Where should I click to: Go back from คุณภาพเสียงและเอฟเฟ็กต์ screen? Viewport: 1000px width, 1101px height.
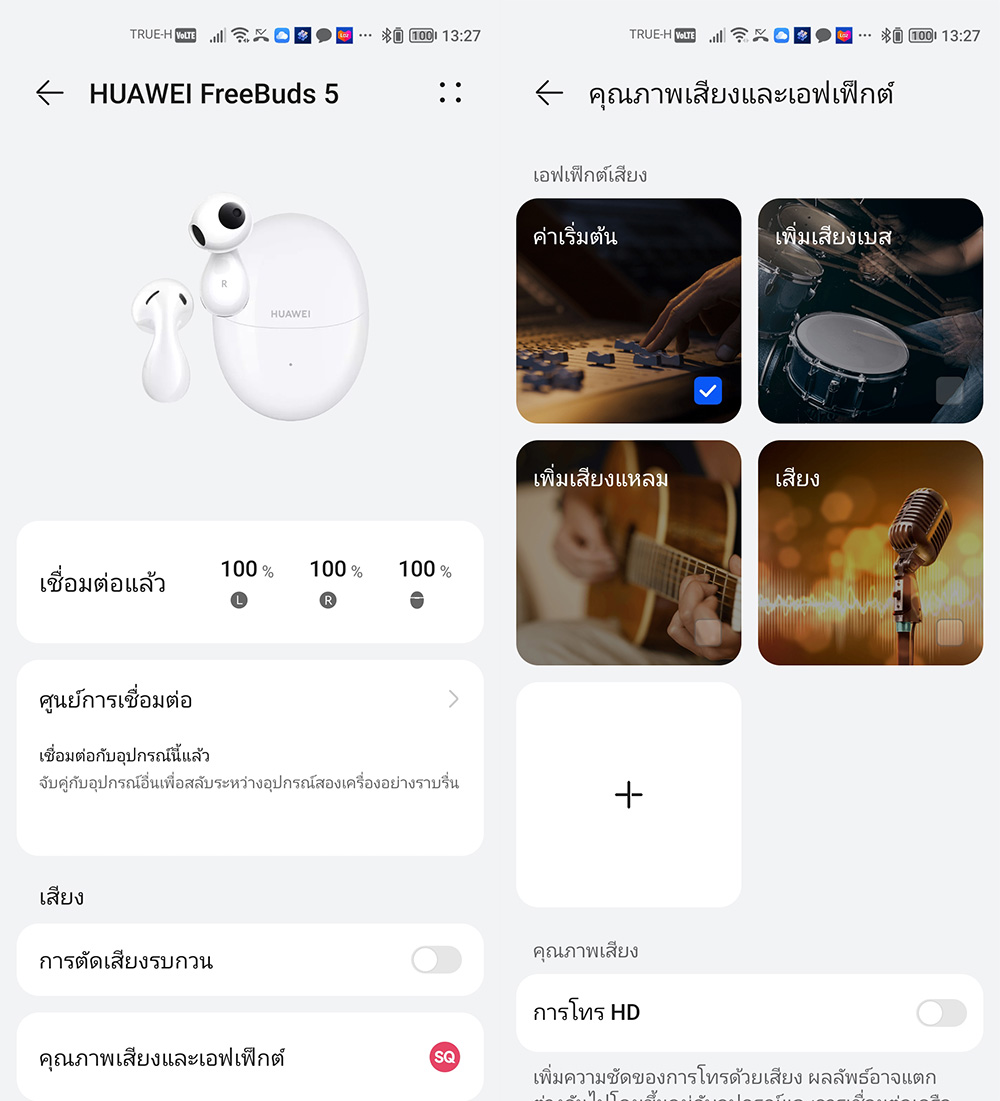[x=549, y=94]
